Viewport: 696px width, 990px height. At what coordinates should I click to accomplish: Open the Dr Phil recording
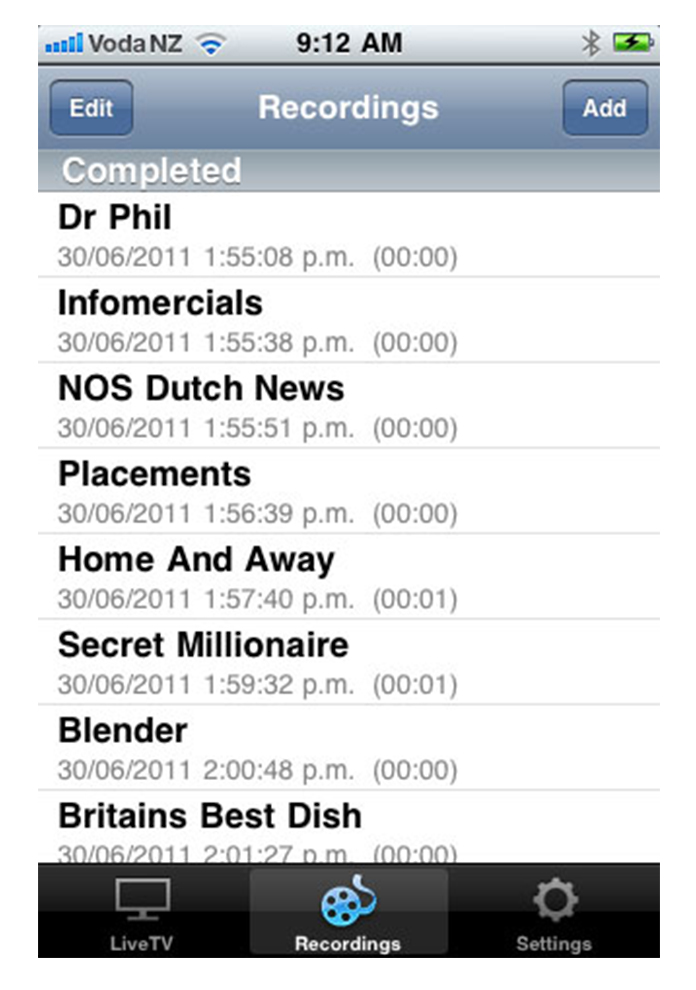click(348, 235)
